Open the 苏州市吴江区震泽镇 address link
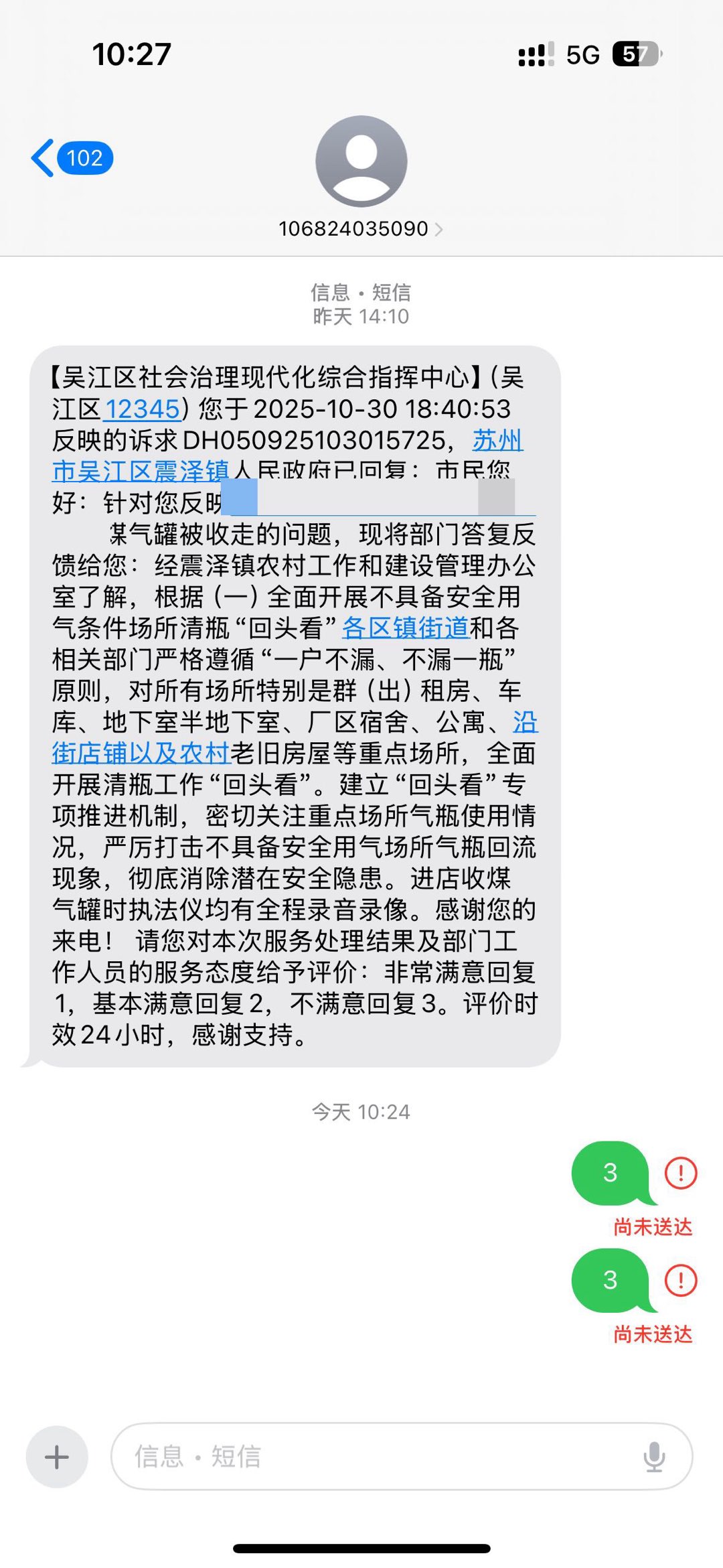The height and width of the screenshot is (1568, 723). (141, 472)
